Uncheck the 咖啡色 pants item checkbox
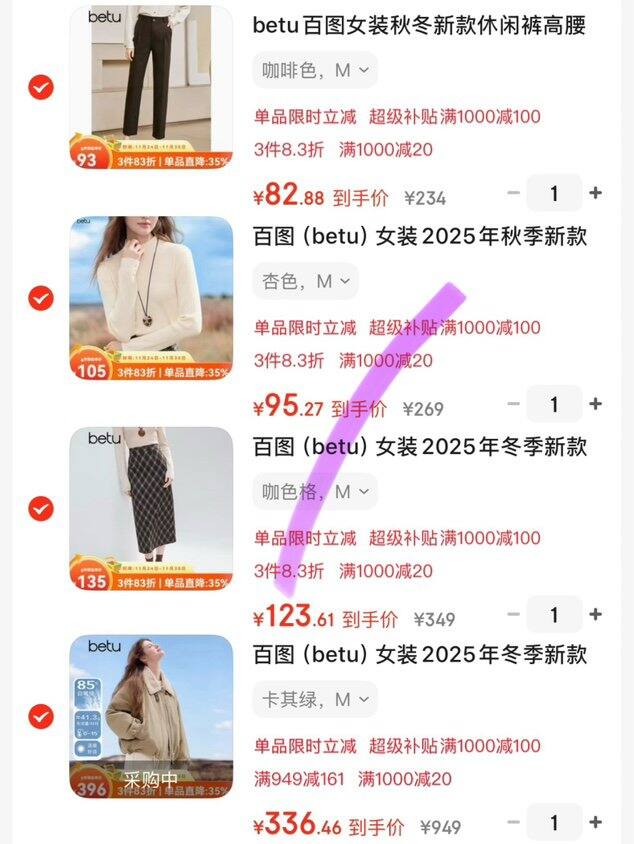 (40, 88)
